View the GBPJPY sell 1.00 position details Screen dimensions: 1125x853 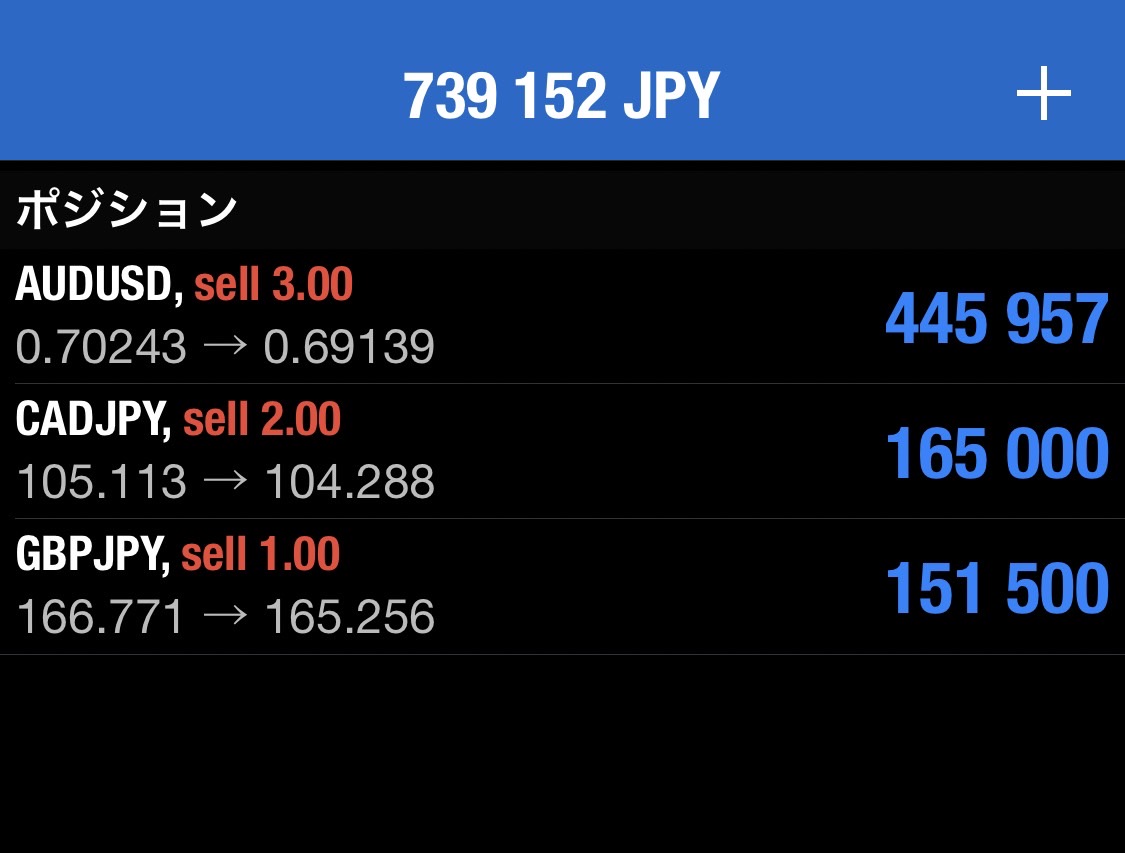coord(562,587)
